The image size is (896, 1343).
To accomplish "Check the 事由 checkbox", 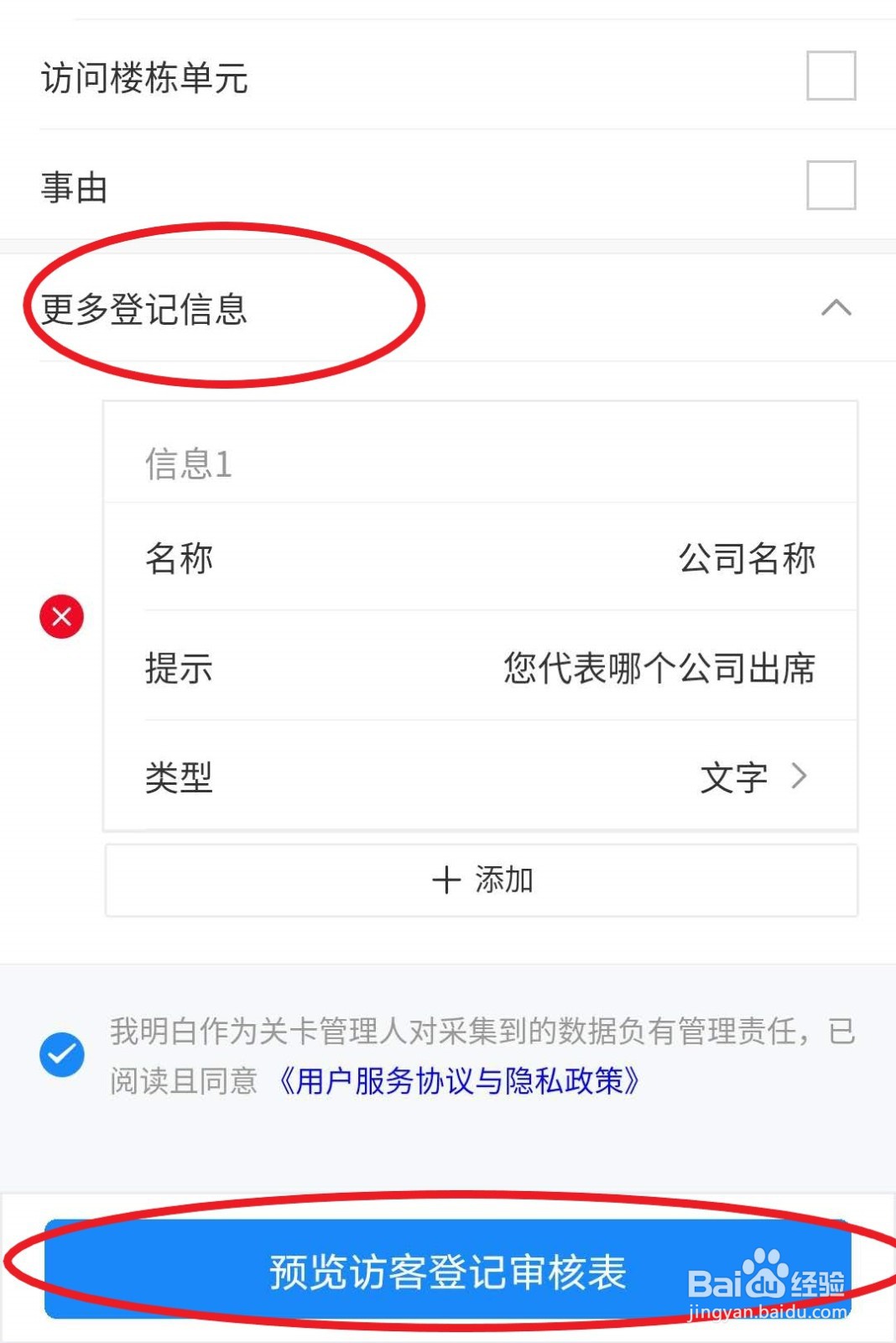I will pyautogui.click(x=831, y=186).
